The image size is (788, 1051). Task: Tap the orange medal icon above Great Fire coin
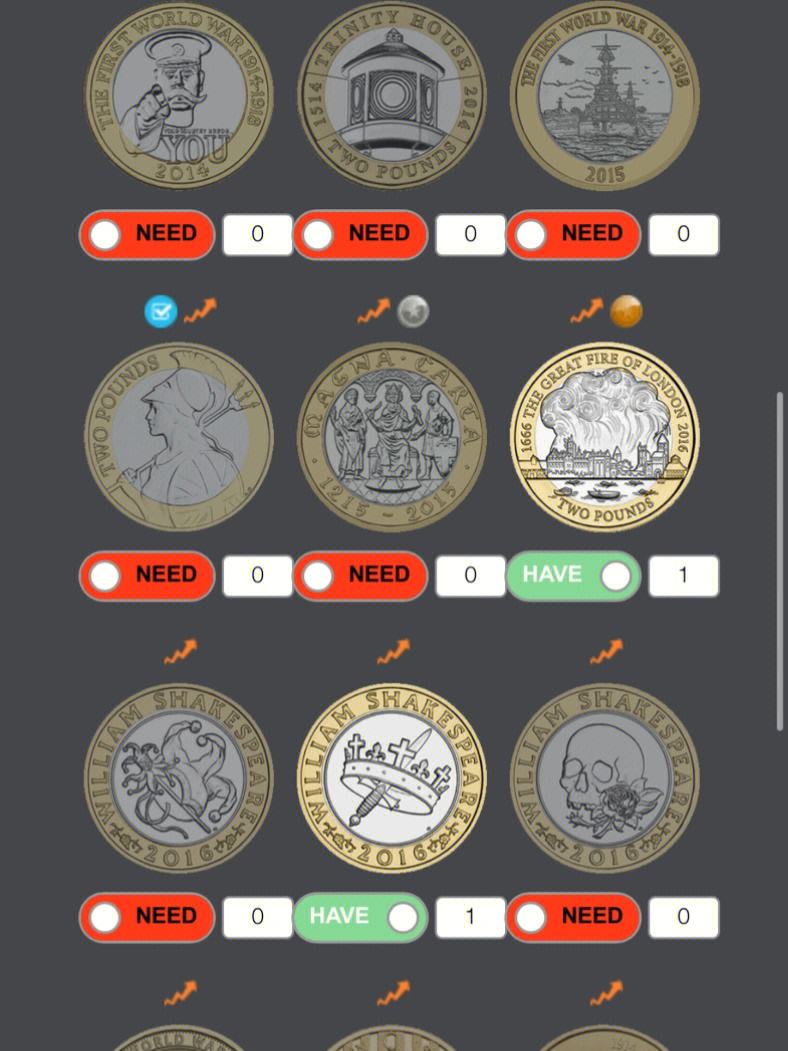(626, 312)
